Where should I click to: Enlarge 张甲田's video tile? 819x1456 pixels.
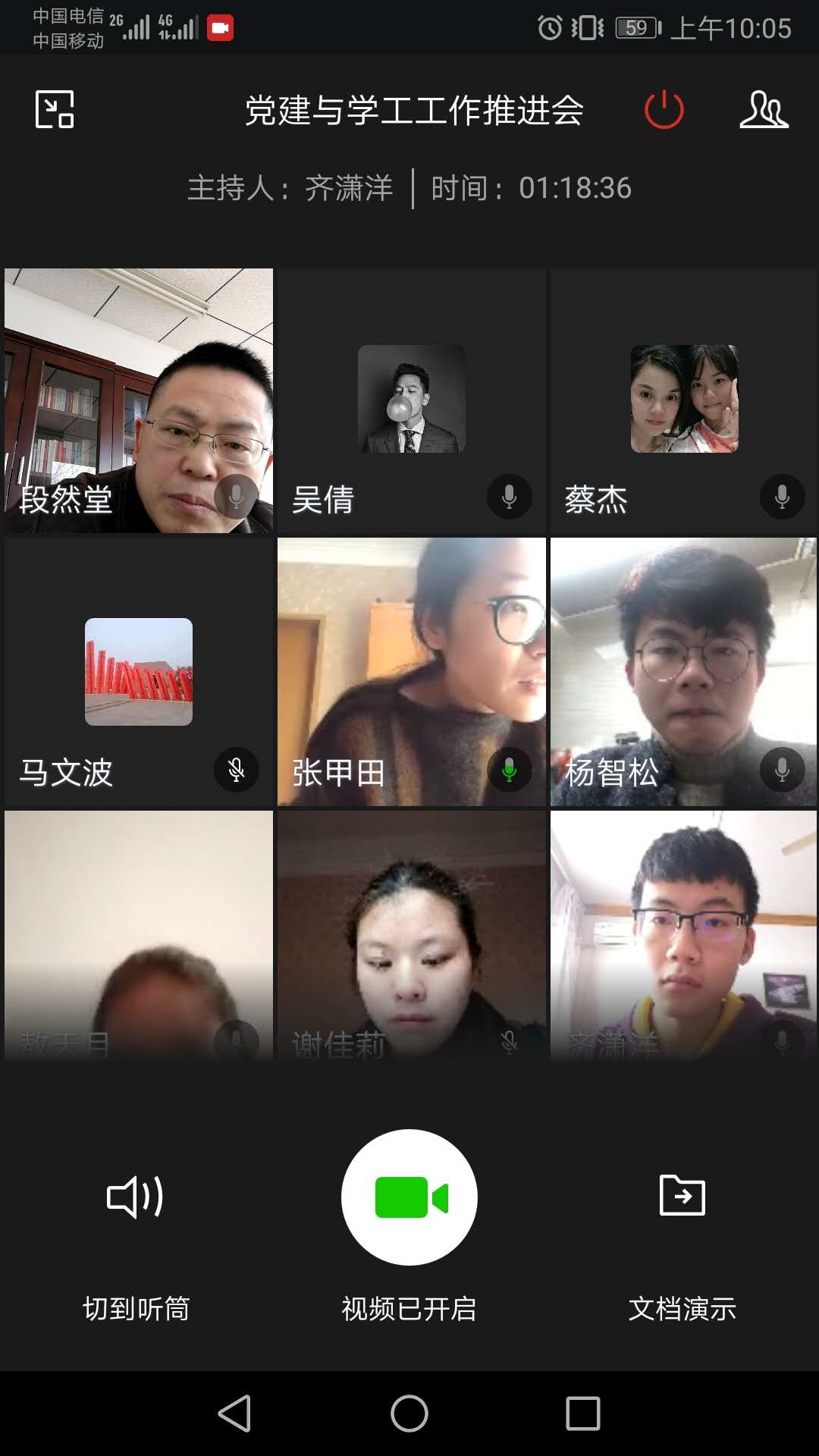412,672
